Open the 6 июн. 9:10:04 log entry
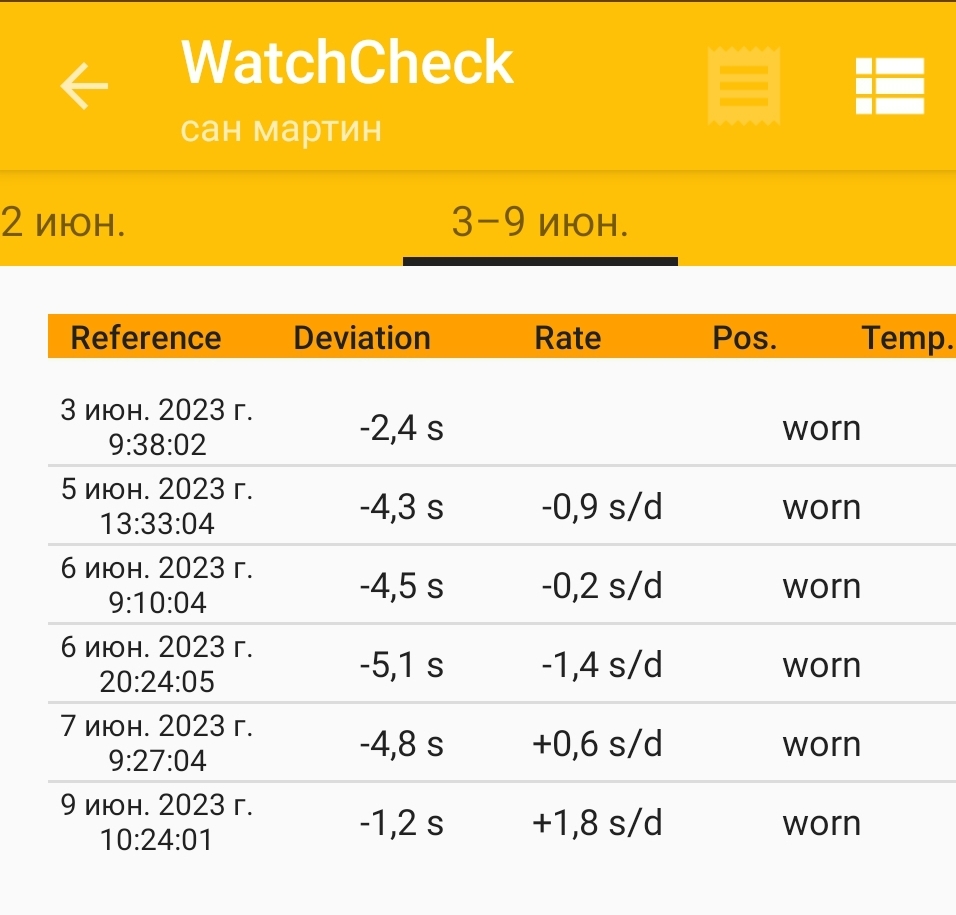 pos(478,586)
